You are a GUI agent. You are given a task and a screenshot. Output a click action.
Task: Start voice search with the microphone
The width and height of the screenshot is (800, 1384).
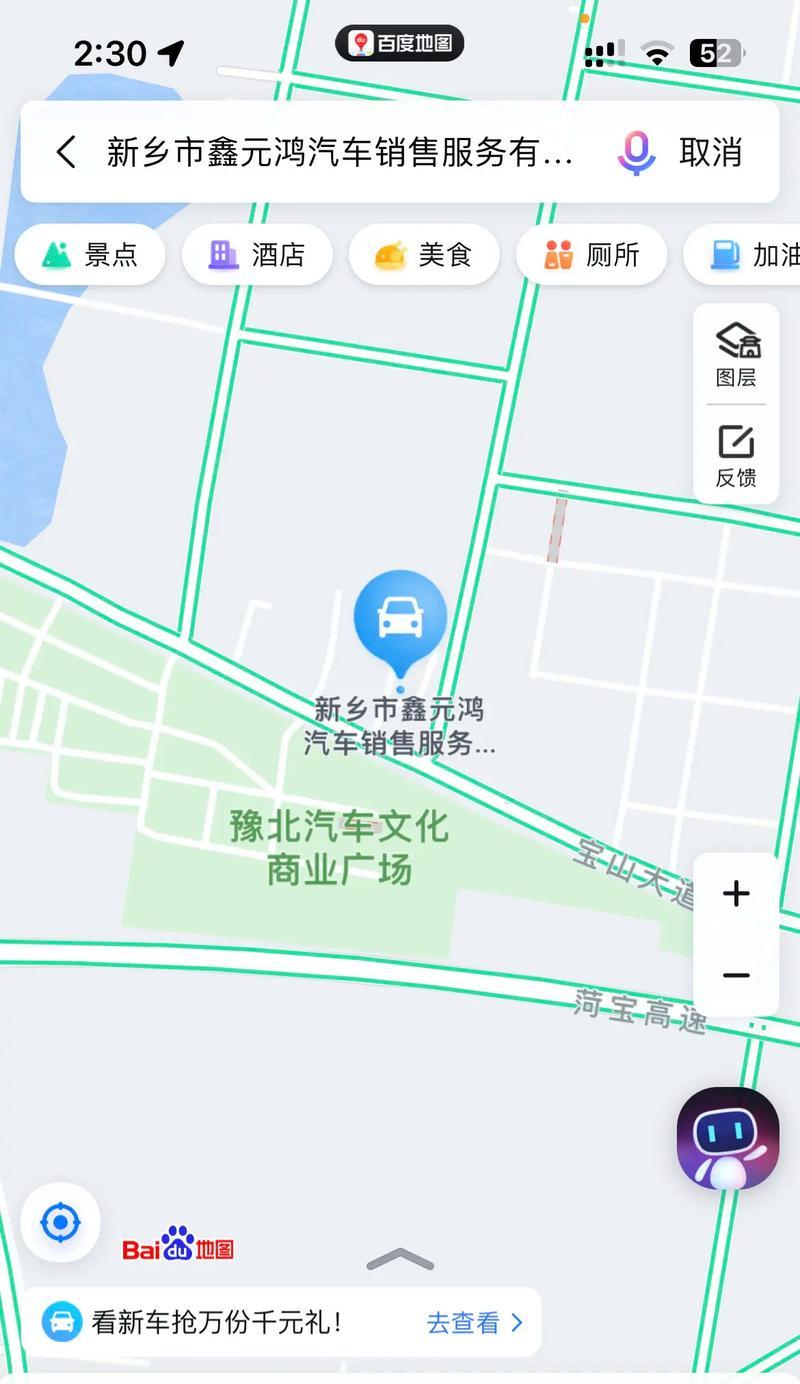[636, 153]
